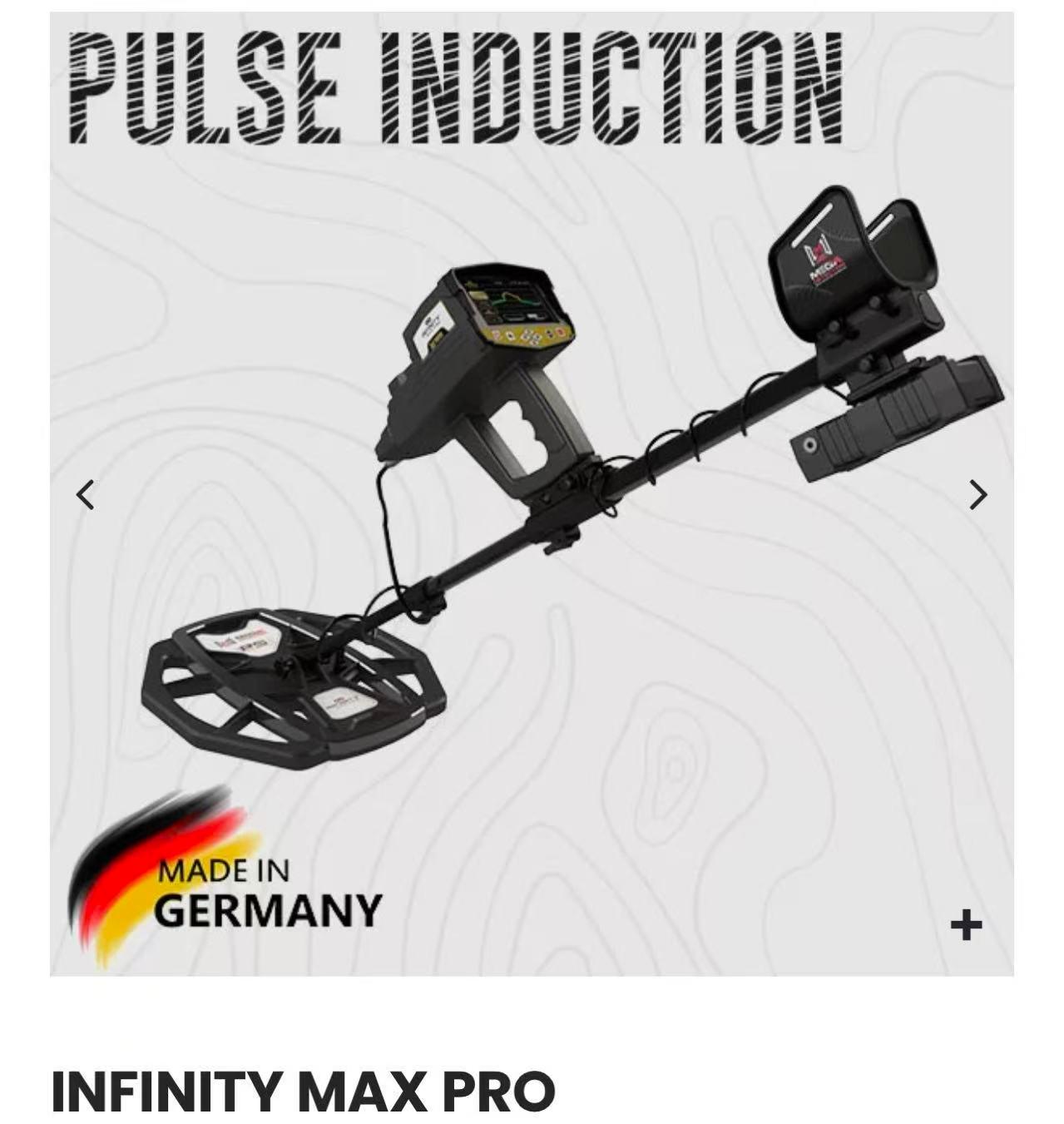Go to the next product image
Screen dimensions: 1064x1124
click(x=978, y=495)
